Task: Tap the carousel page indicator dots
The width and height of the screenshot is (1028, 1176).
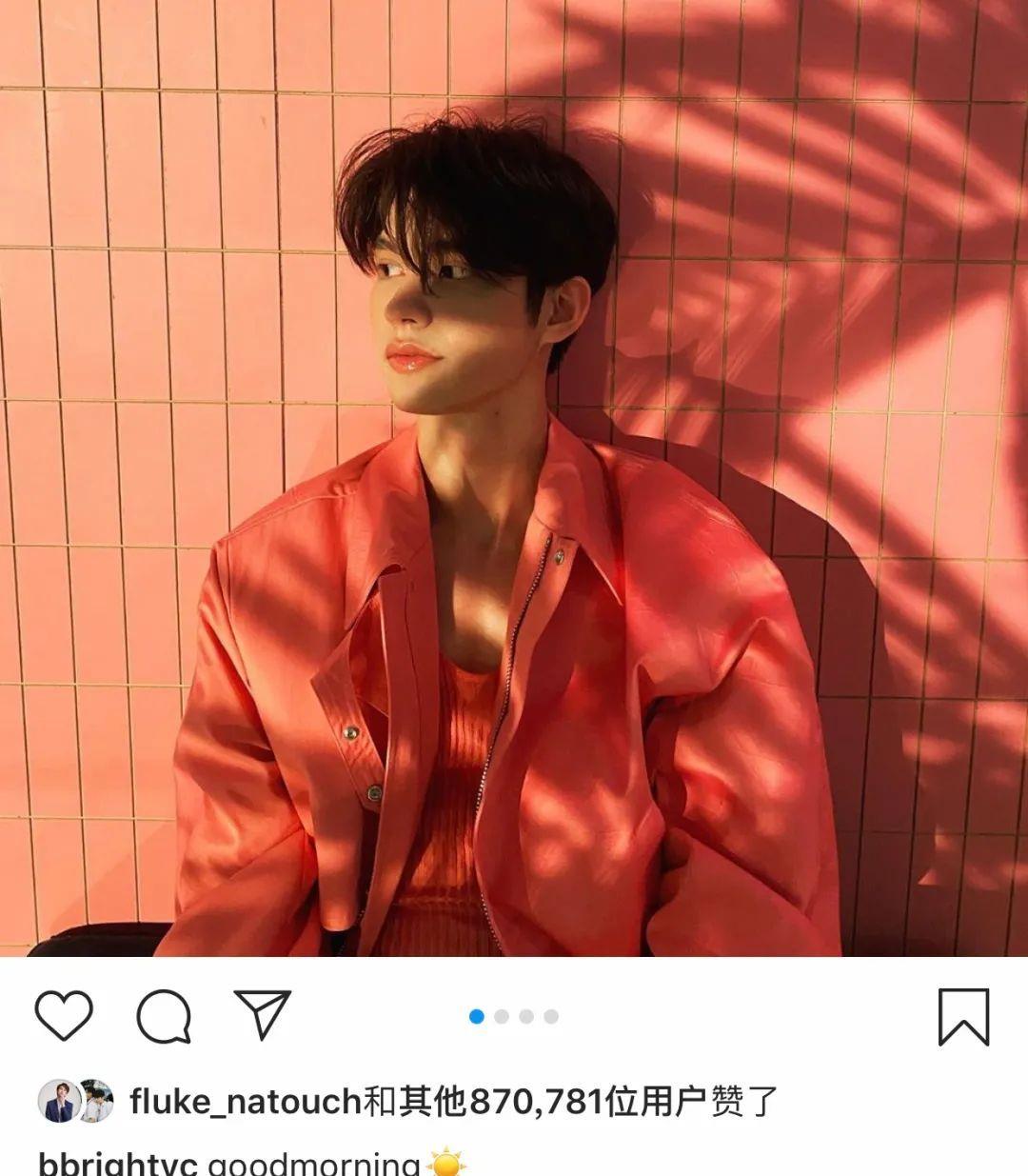Action: coord(514,1017)
